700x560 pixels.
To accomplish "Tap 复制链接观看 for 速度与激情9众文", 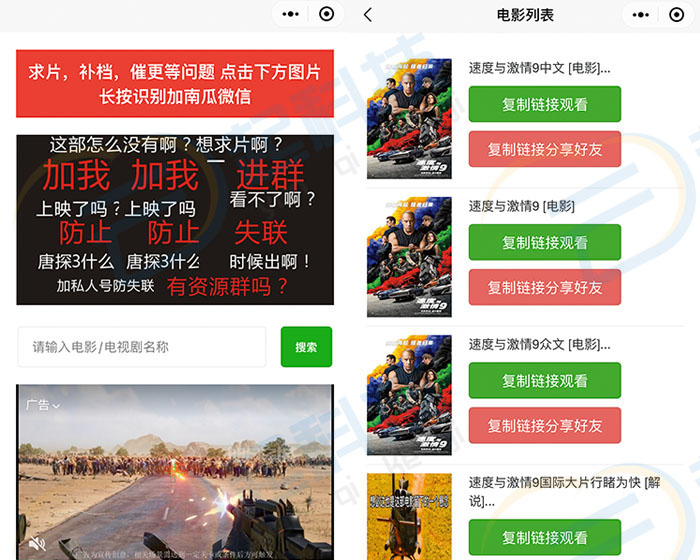I will (545, 380).
